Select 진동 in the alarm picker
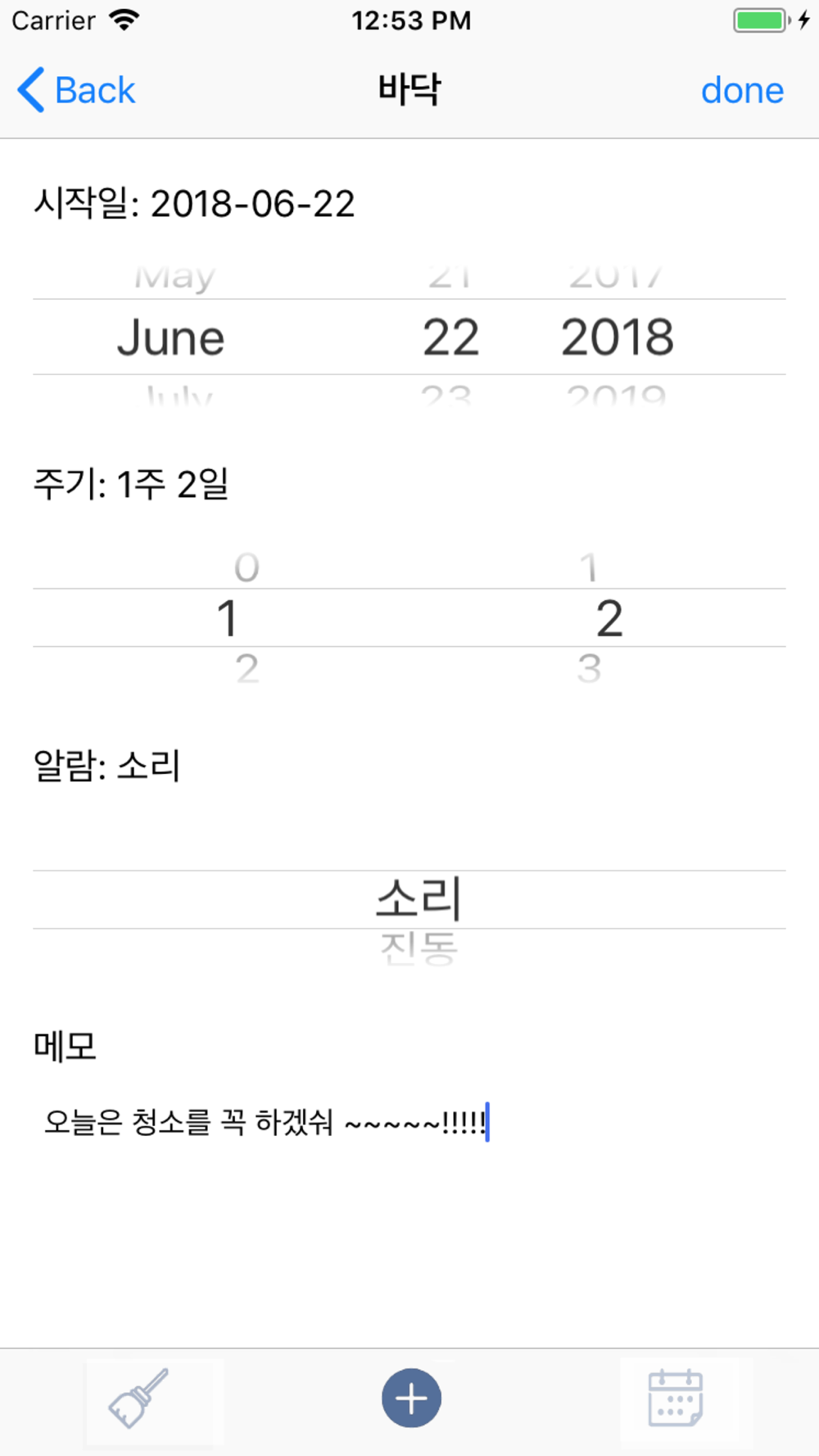Viewport: 819px width, 1456px height. 418,948
